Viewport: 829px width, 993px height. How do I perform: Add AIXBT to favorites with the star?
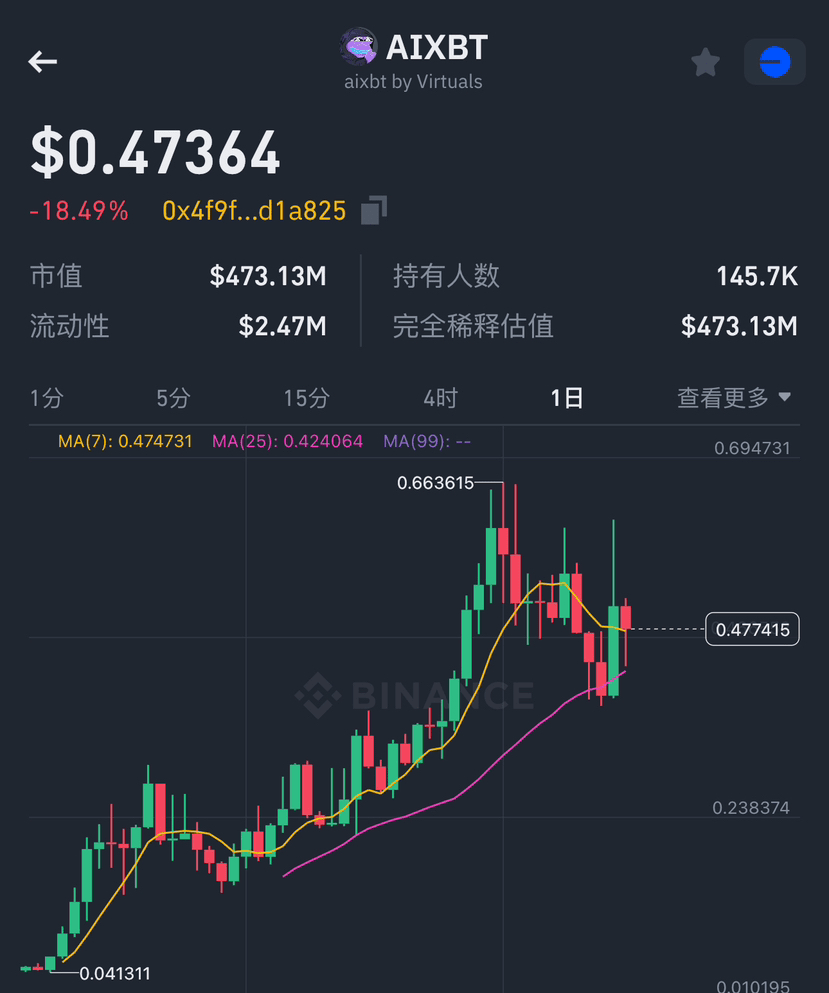(705, 62)
